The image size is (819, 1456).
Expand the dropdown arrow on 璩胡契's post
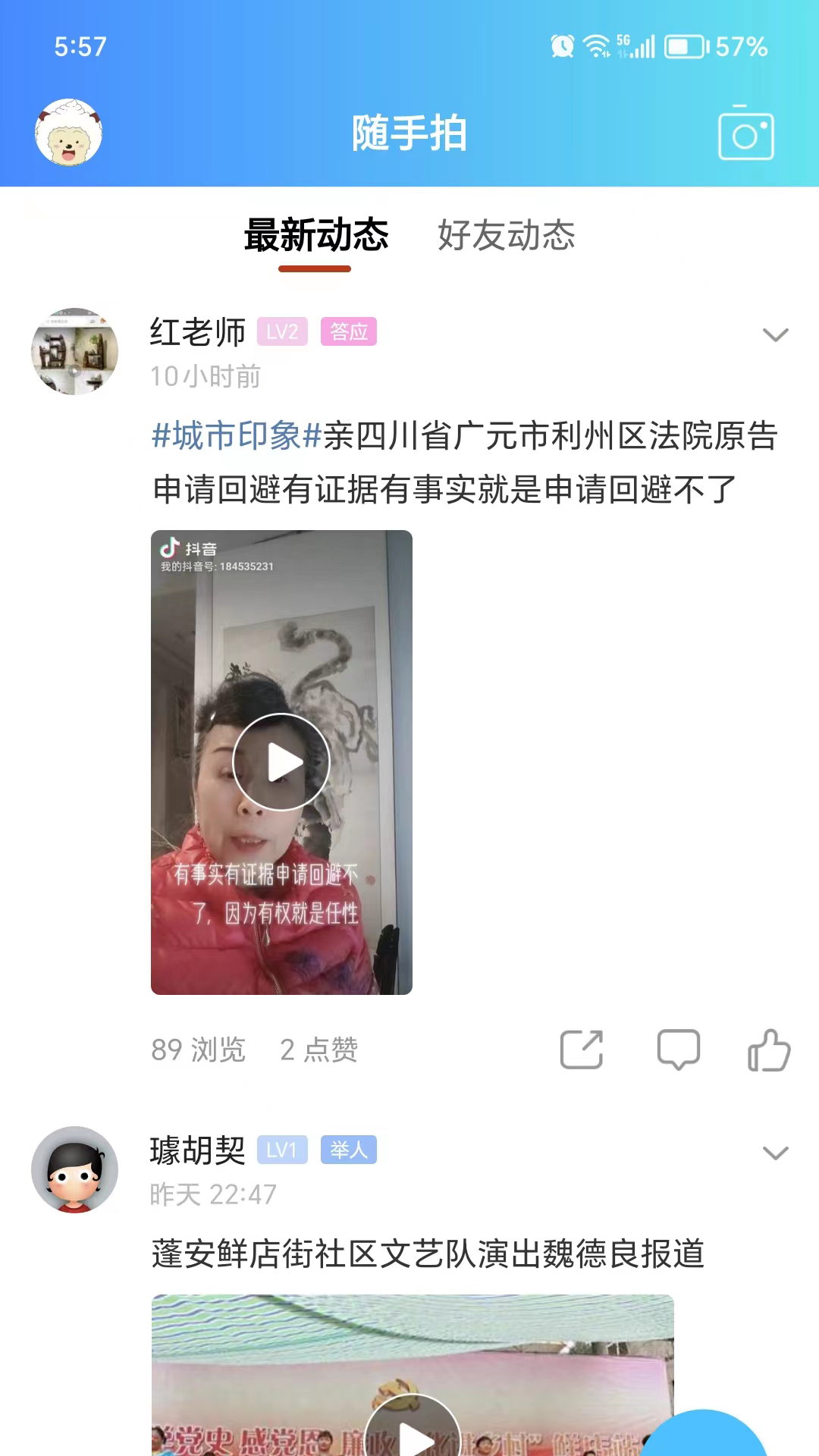click(x=775, y=1153)
